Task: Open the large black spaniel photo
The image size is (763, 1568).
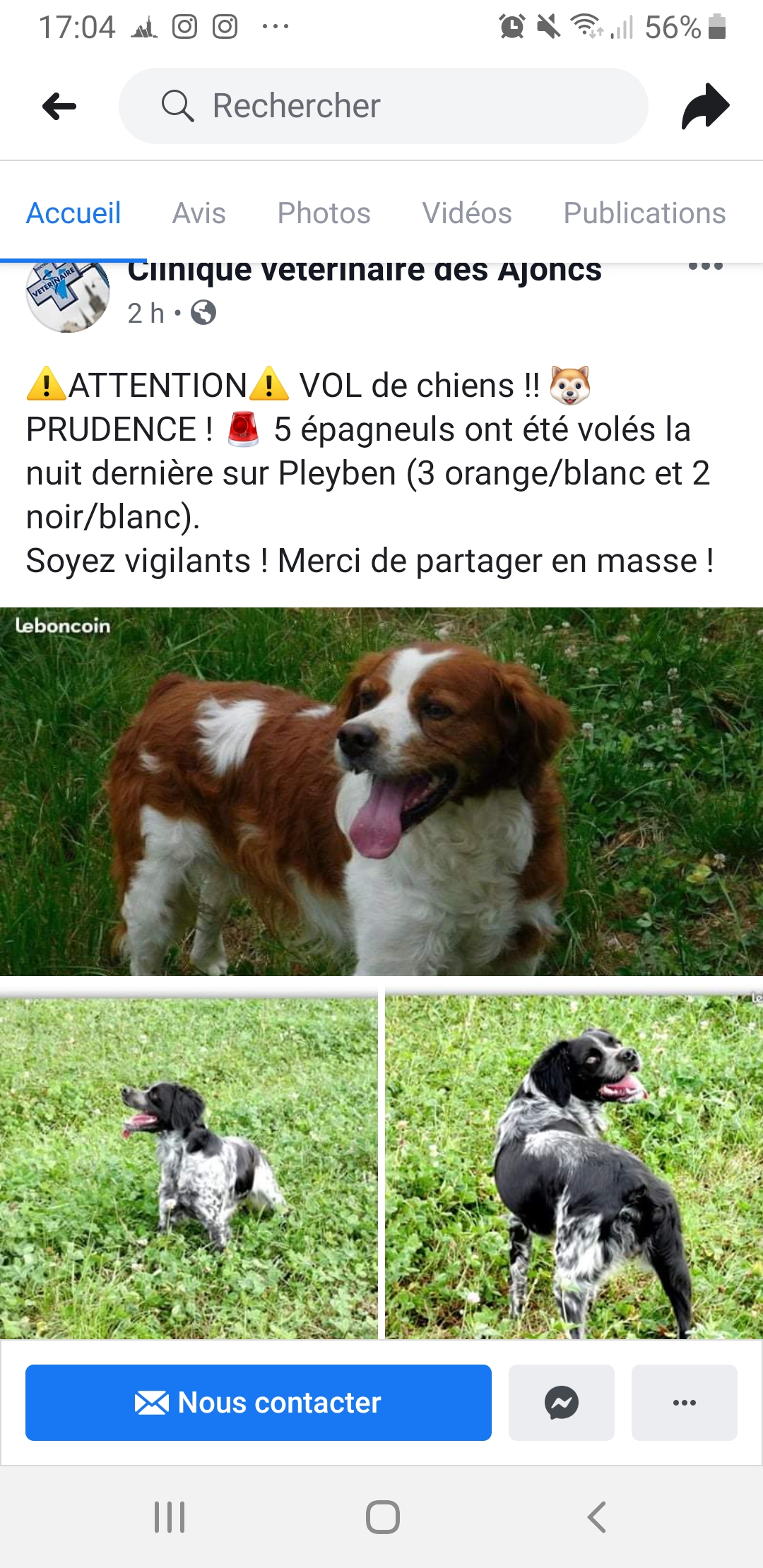Action: pyautogui.click(x=574, y=1165)
